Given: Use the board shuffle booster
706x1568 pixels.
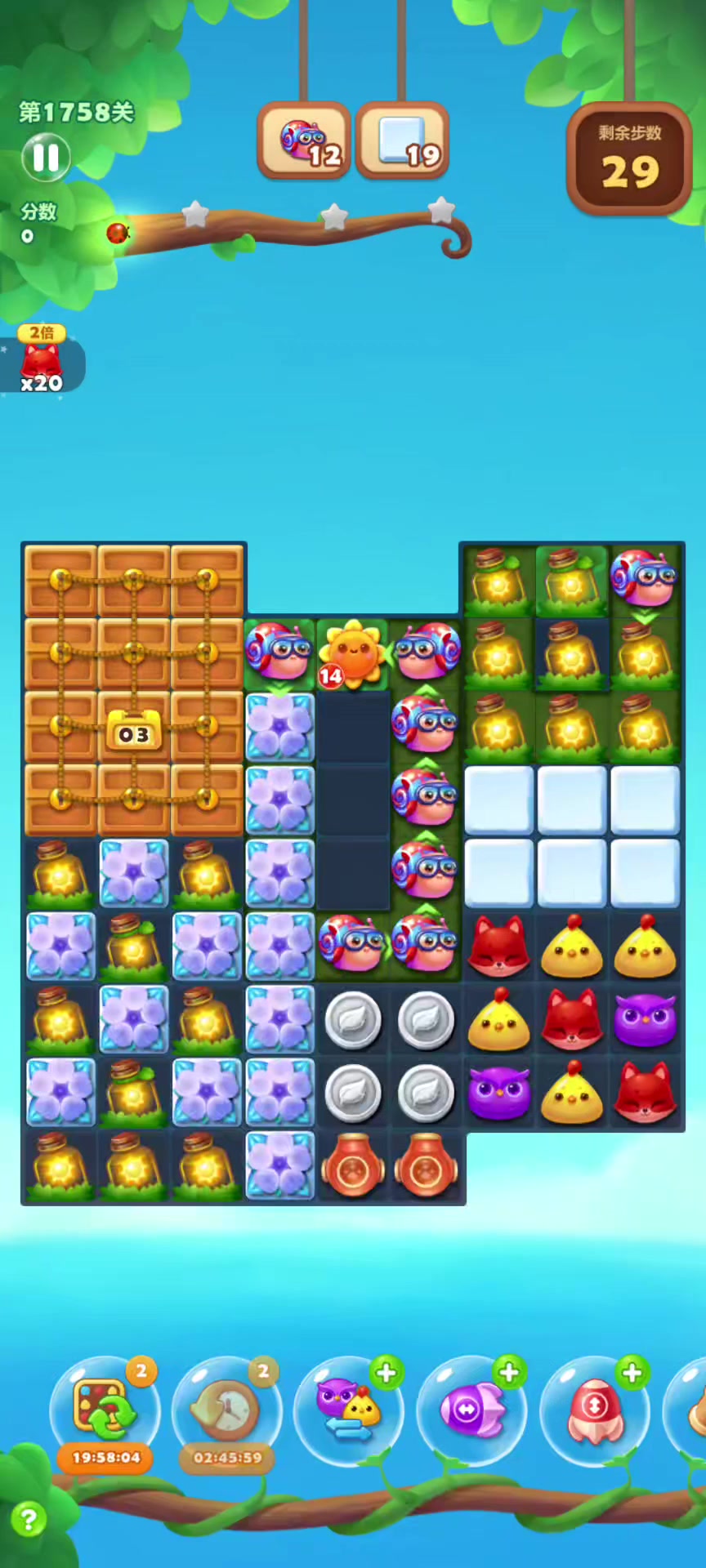Looking at the screenshot, I should (x=106, y=1410).
